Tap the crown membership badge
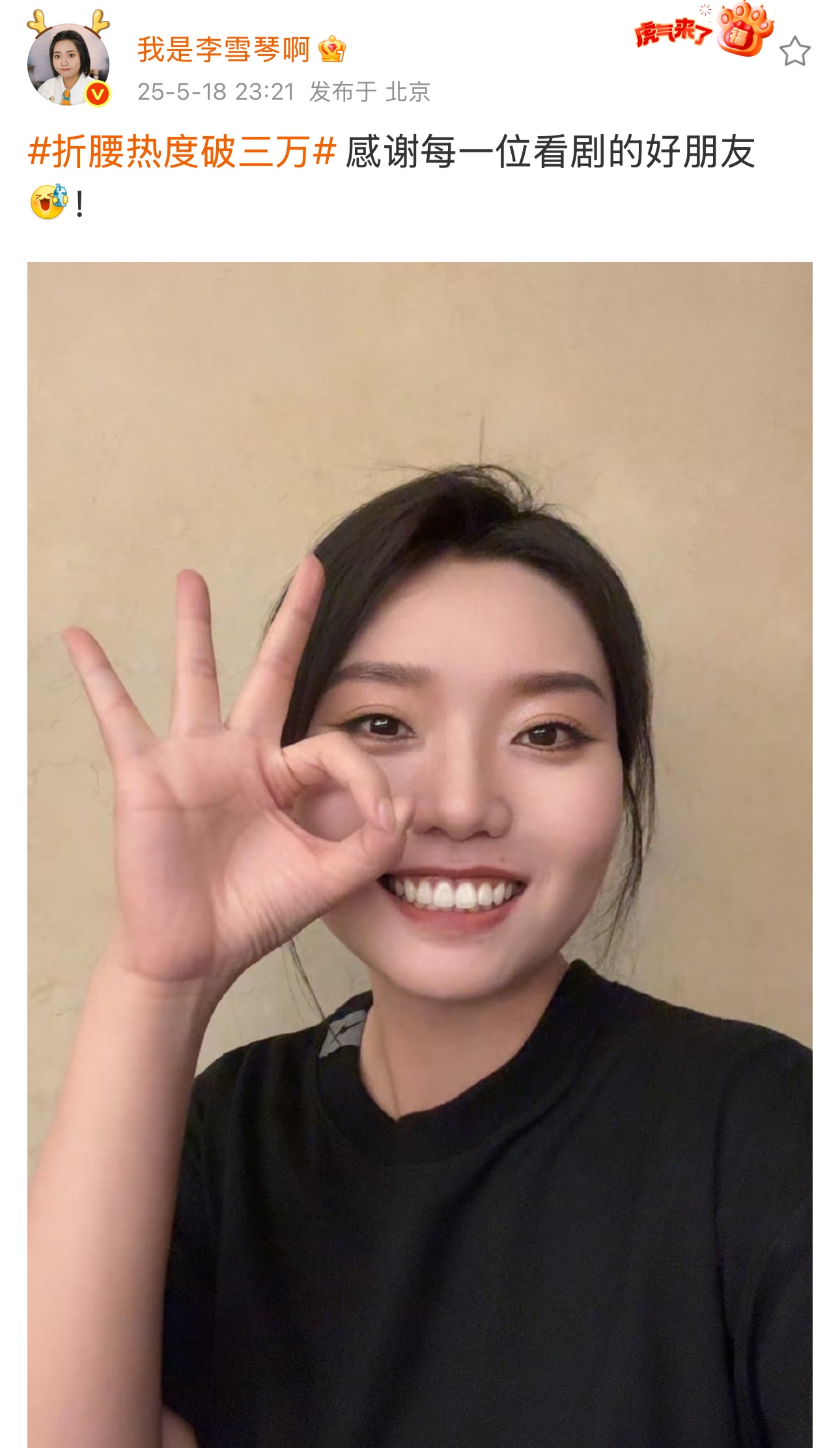840x1448 pixels. click(x=332, y=50)
